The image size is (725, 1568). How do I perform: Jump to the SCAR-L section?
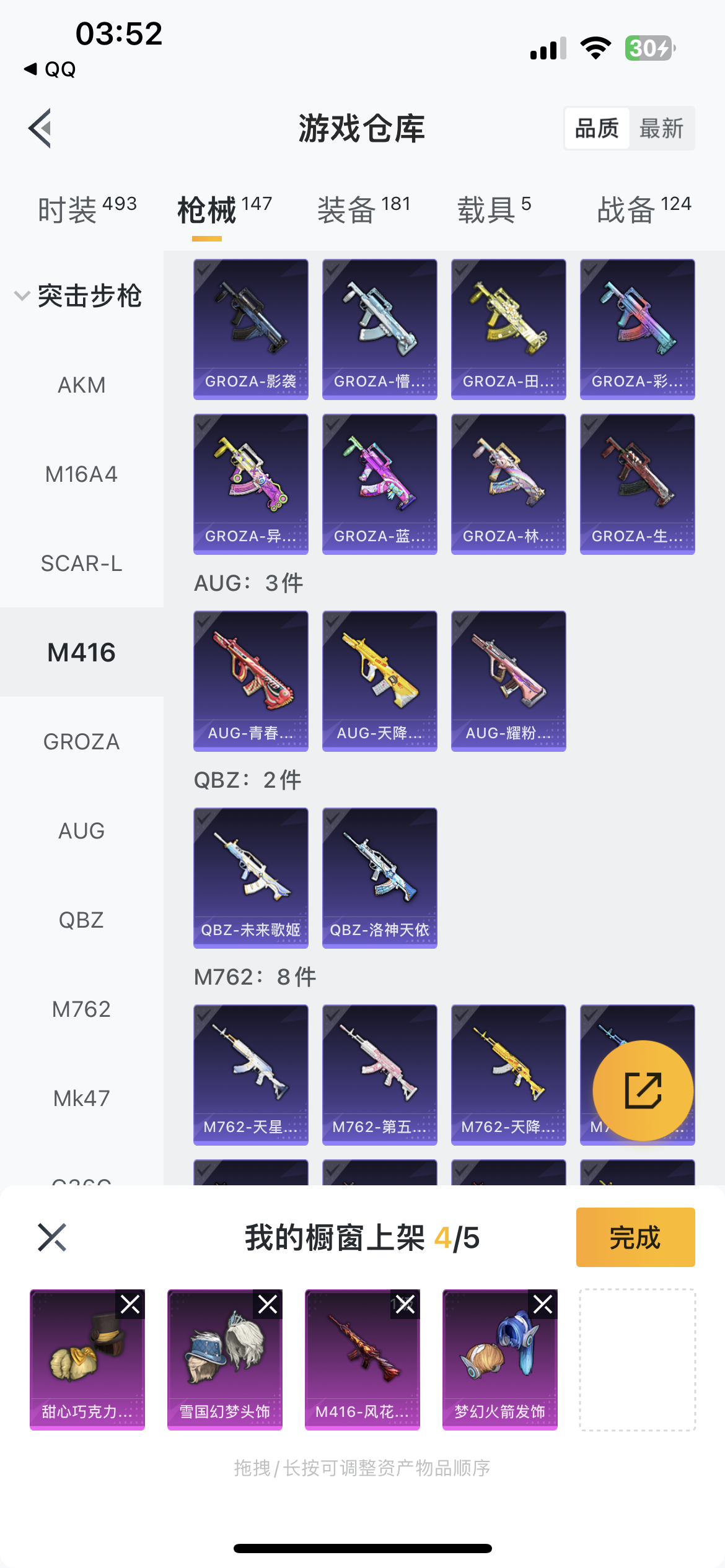coord(82,564)
